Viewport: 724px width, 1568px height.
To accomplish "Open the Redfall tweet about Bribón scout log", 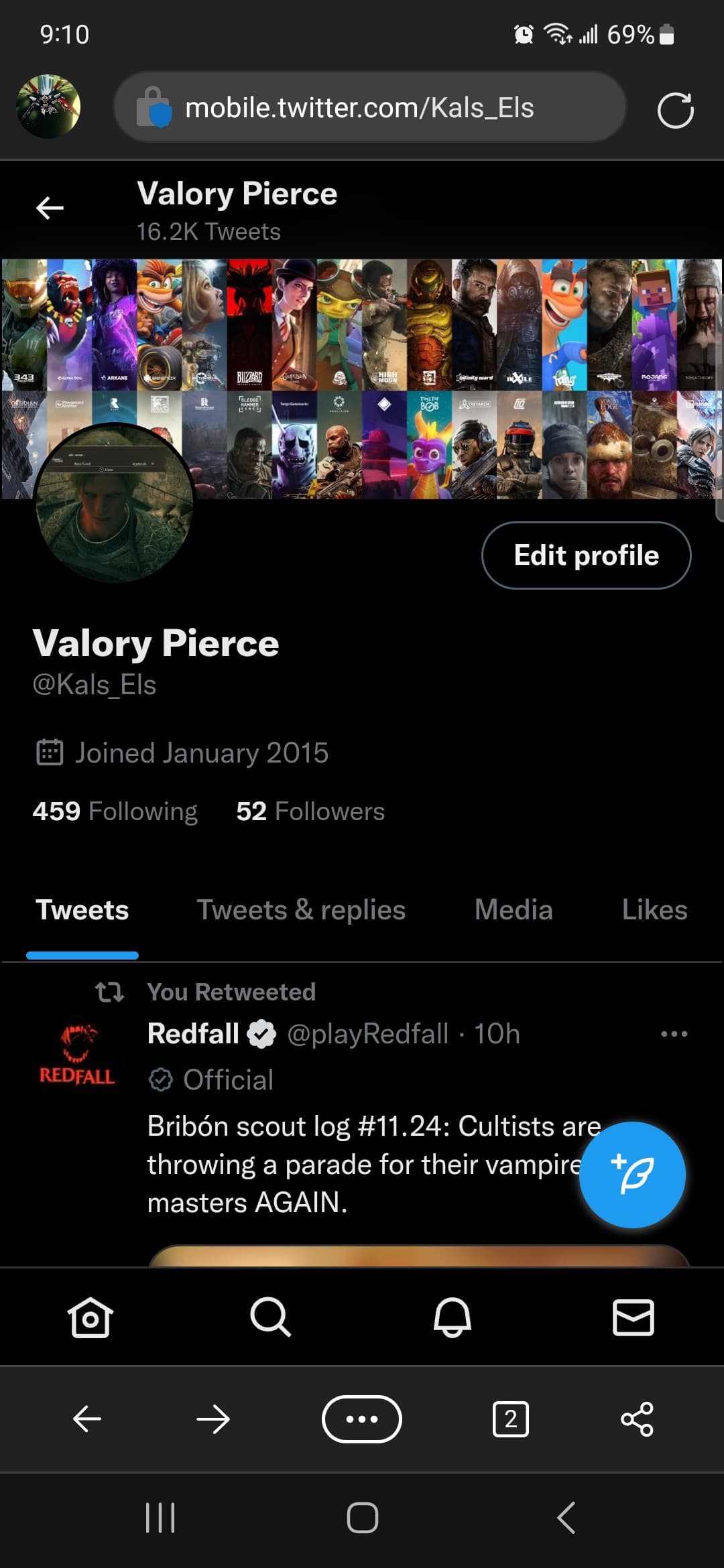I will point(362,1165).
